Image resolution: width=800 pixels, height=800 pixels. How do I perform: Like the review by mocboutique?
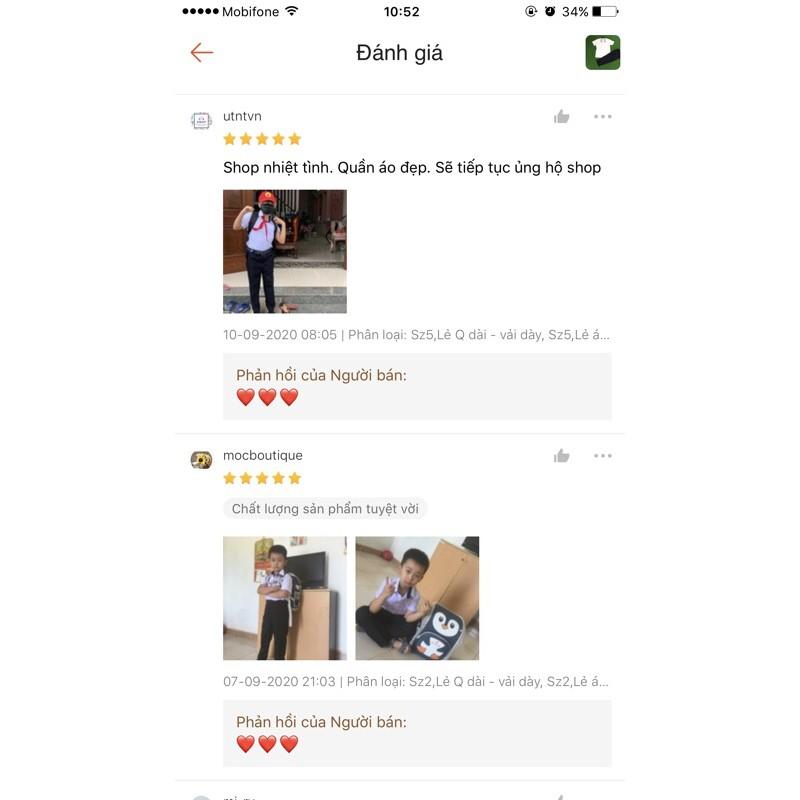click(x=561, y=456)
